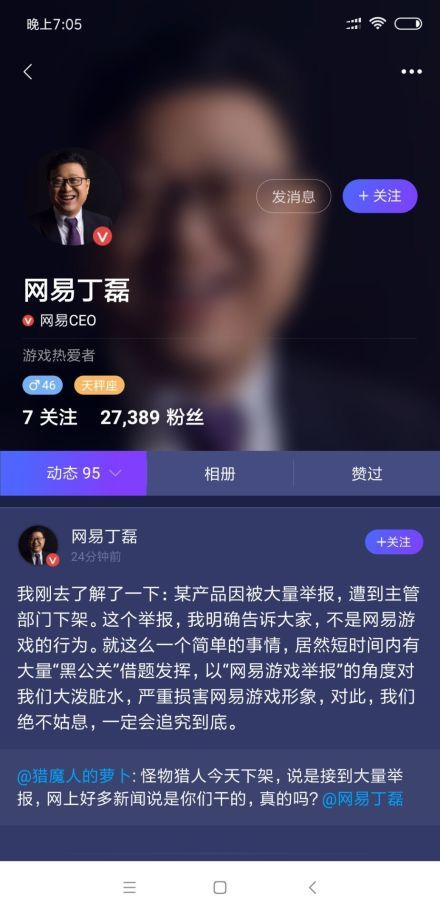Open the @网易丁磊 mention in the quoted post
This screenshot has height=914, width=440.
pos(362,799)
